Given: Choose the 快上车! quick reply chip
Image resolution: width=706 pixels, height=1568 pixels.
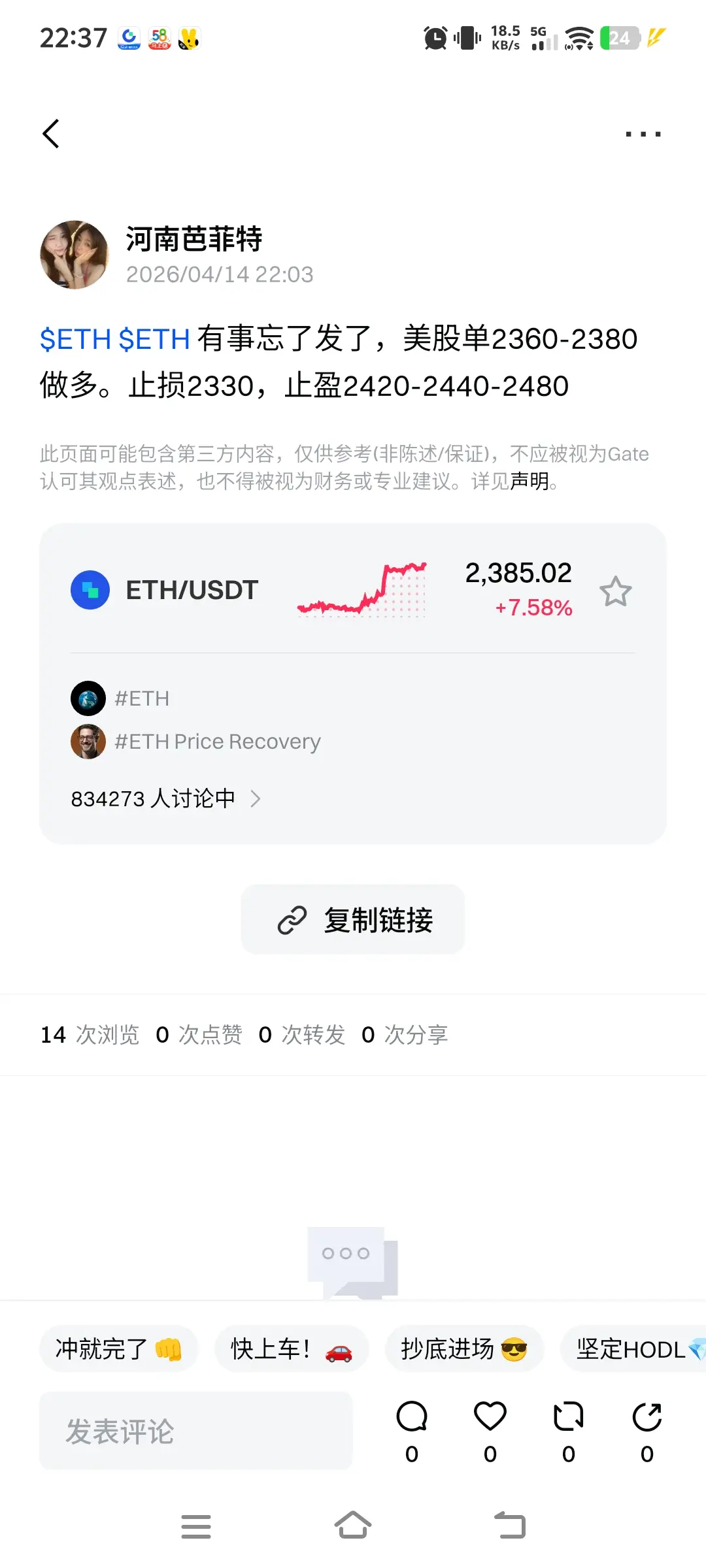Looking at the screenshot, I should [292, 1349].
